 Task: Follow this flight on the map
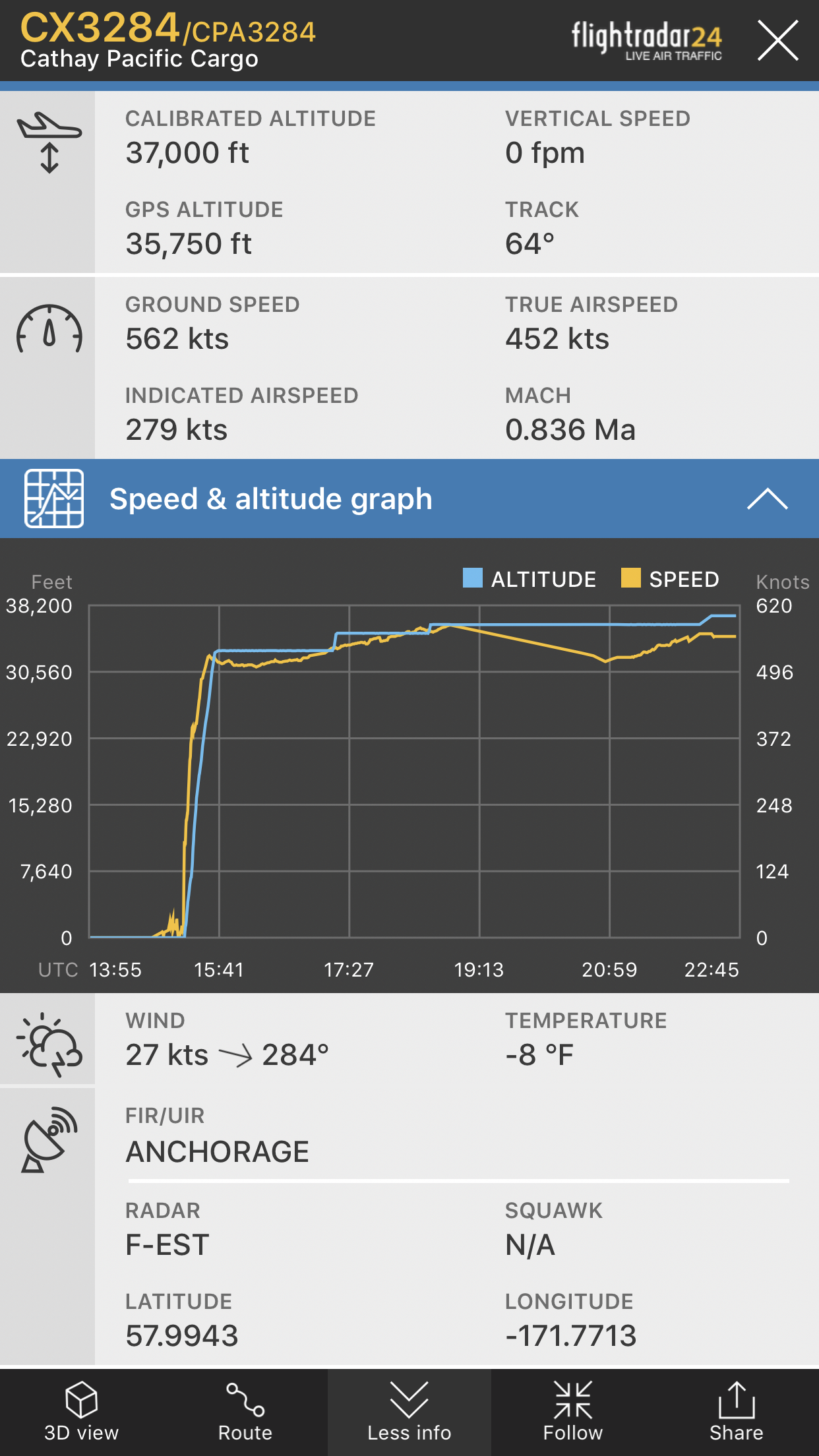[573, 1412]
